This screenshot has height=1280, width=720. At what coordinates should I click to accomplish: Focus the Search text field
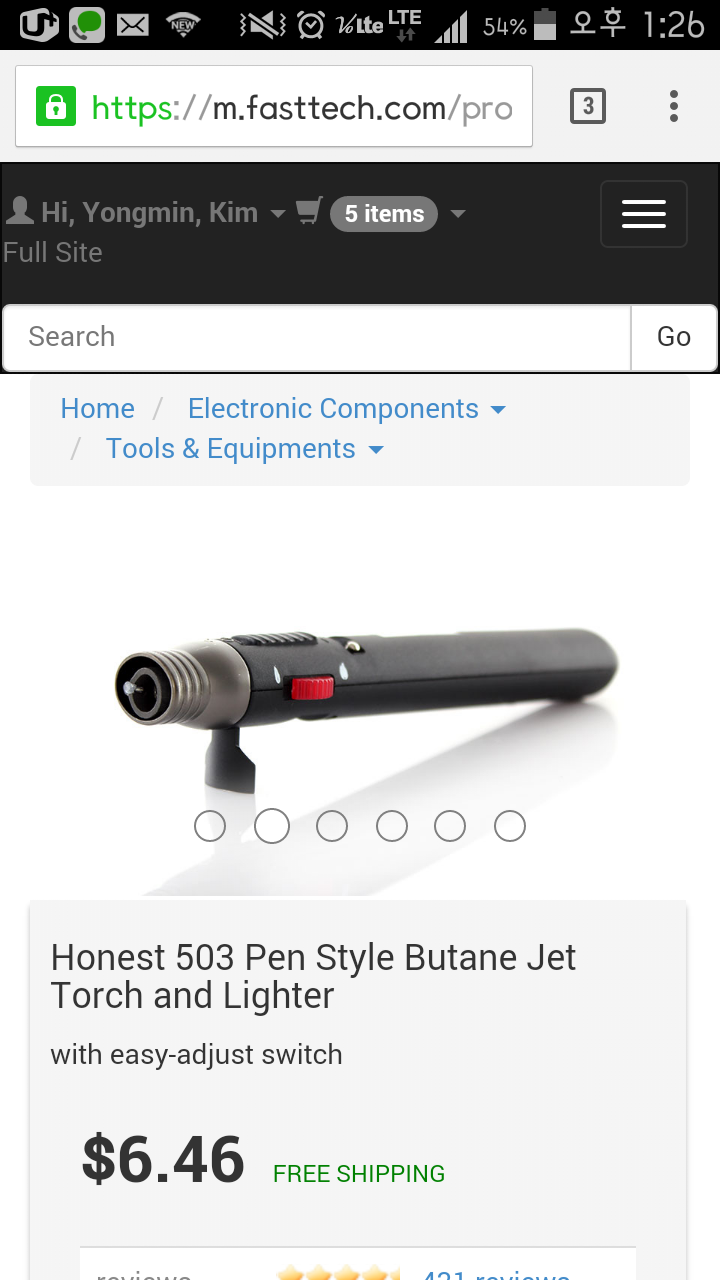[x=317, y=337]
